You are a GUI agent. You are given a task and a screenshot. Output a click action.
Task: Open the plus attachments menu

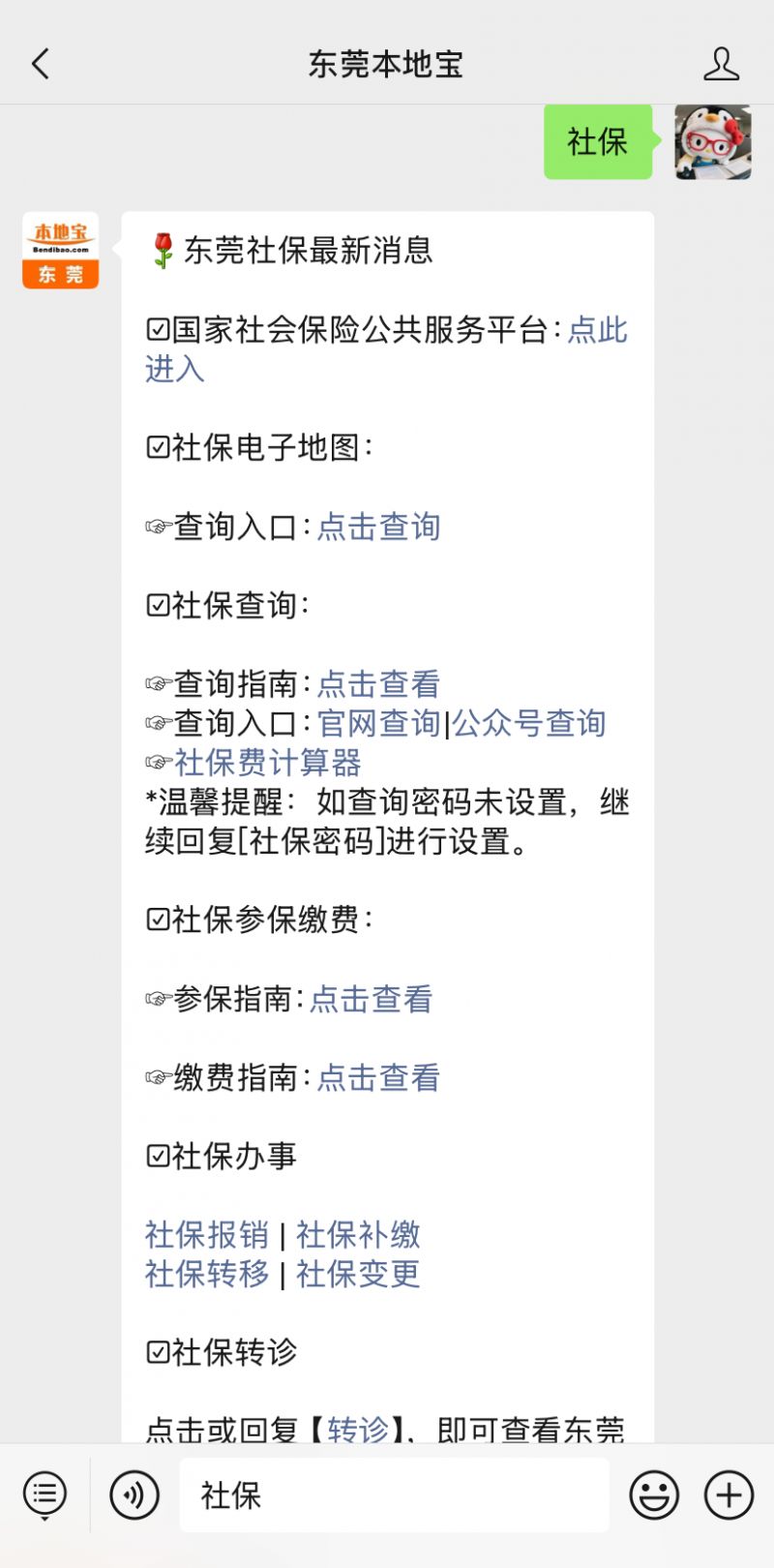click(x=729, y=1495)
